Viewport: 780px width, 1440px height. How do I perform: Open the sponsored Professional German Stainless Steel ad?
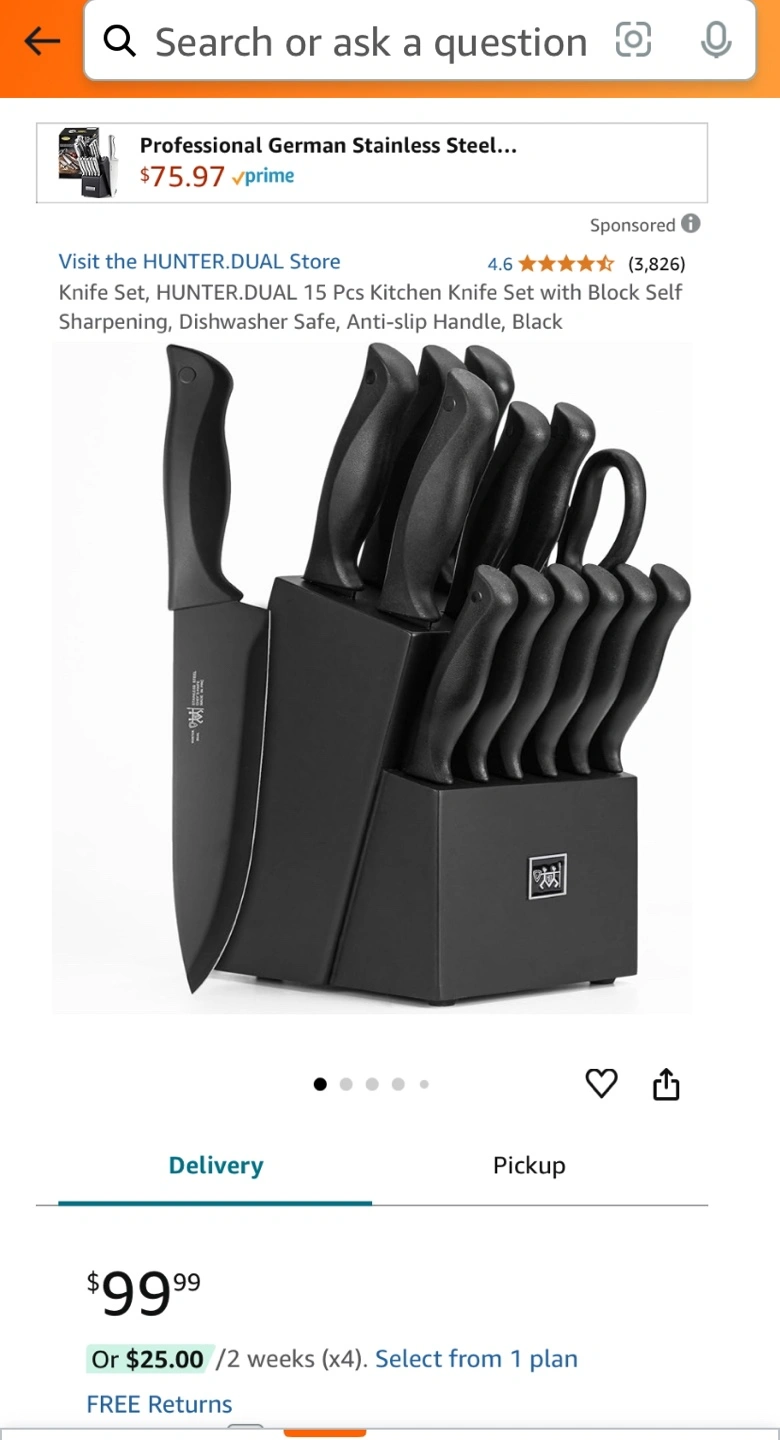point(372,163)
